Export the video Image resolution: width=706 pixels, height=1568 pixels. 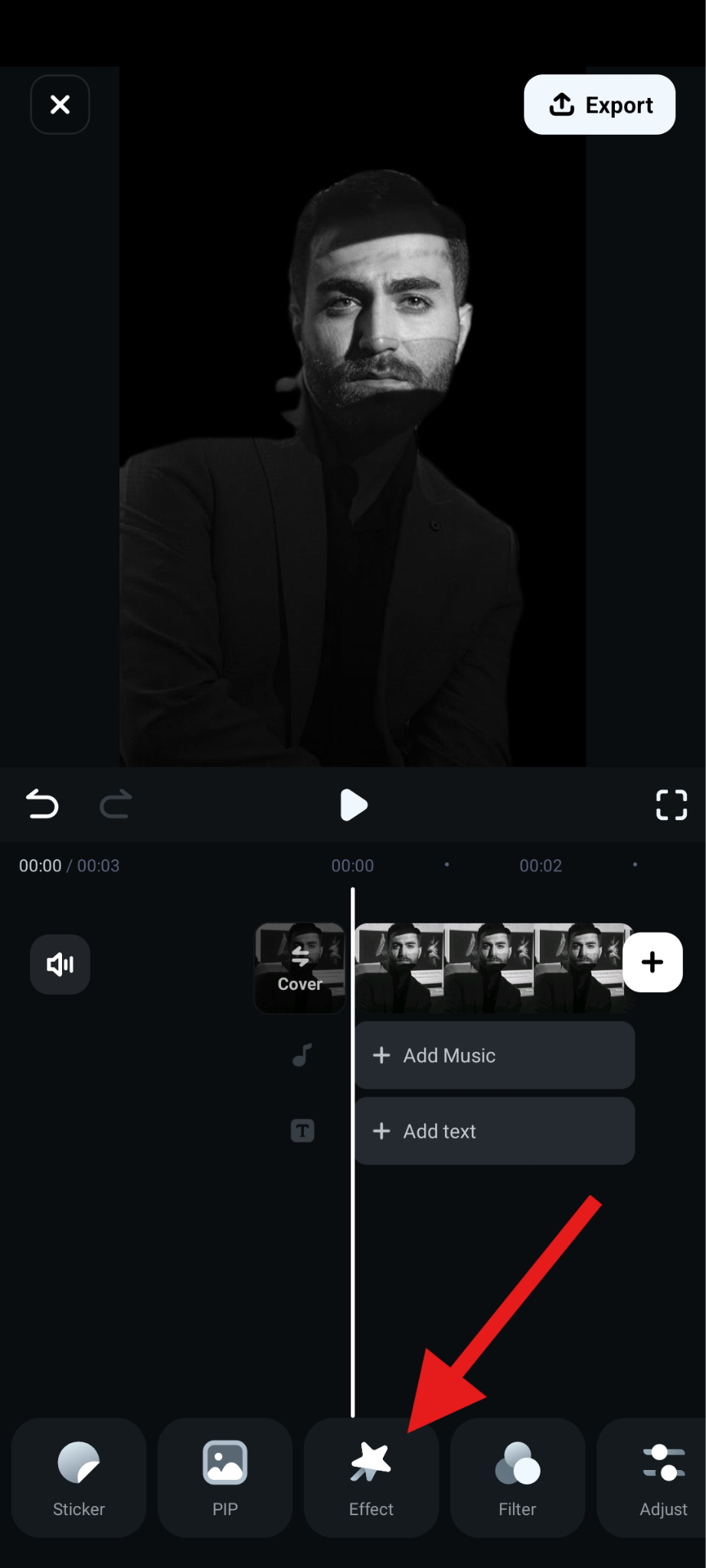pos(600,105)
